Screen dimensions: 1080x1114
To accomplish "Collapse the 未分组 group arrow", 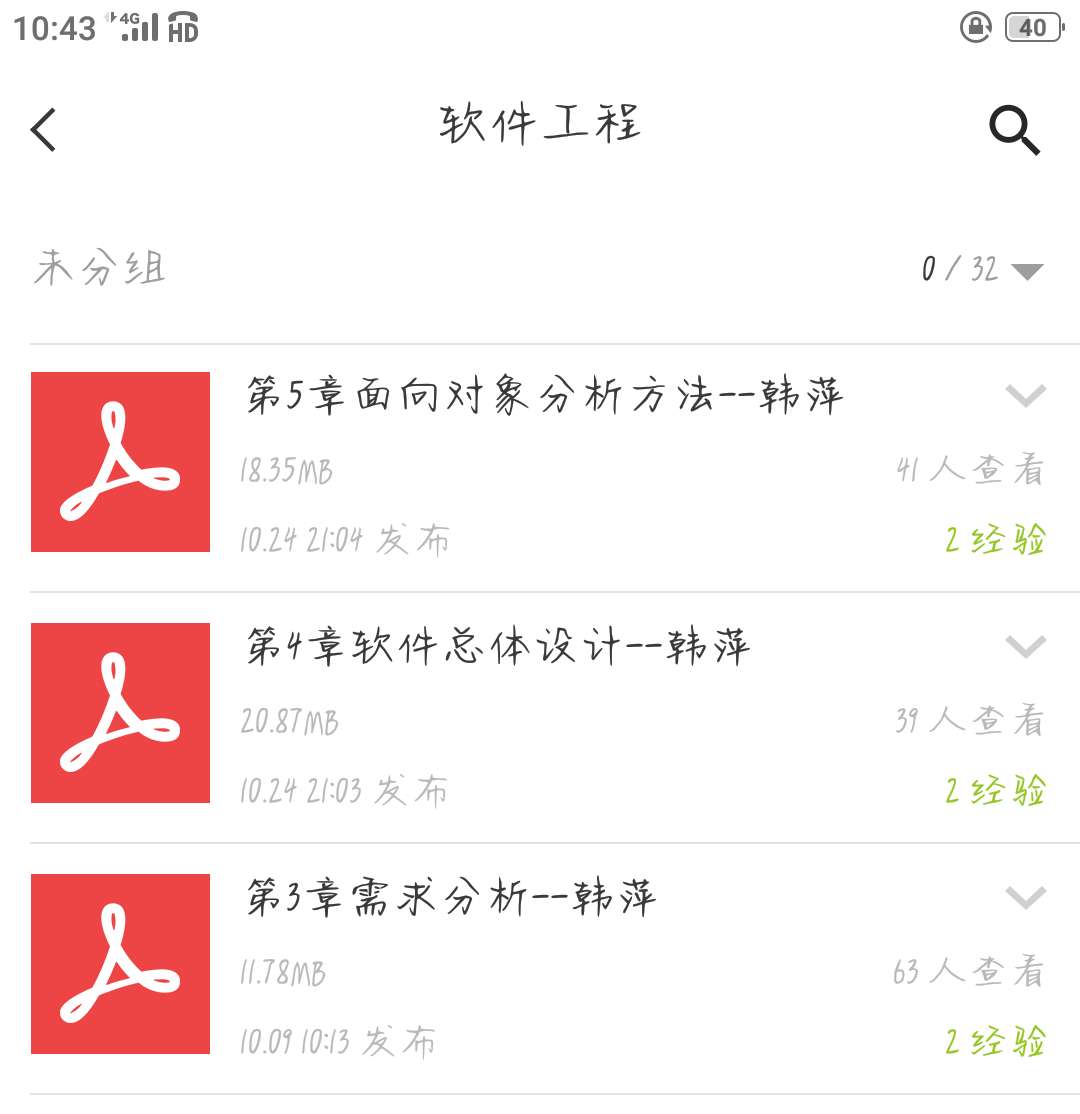I will 1027,271.
